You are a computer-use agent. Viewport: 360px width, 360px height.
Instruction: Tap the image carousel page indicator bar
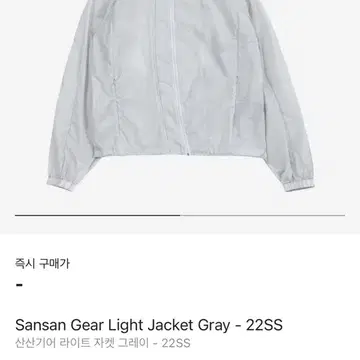click(180, 215)
